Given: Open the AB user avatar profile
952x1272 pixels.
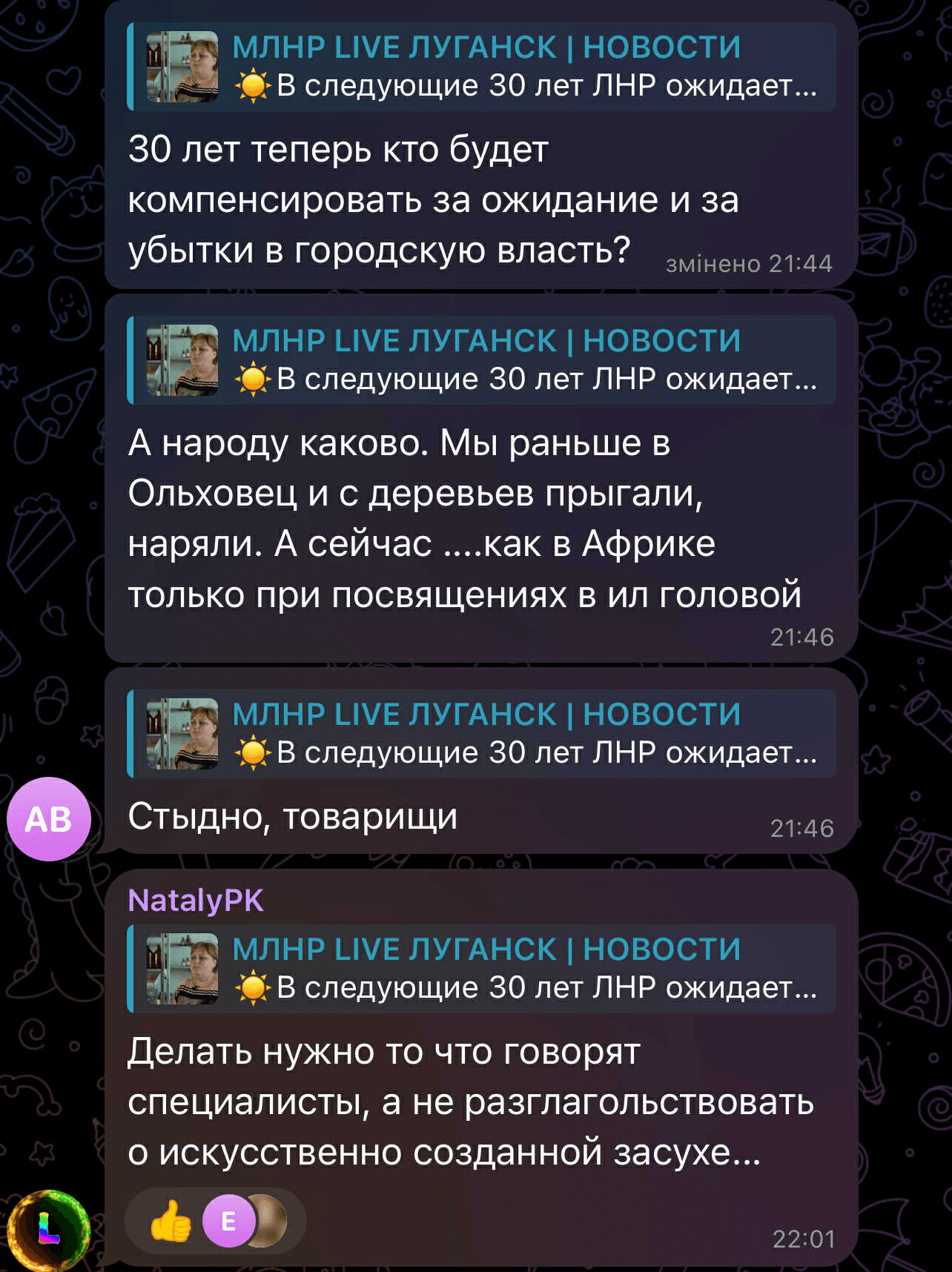Looking at the screenshot, I should (x=49, y=819).
